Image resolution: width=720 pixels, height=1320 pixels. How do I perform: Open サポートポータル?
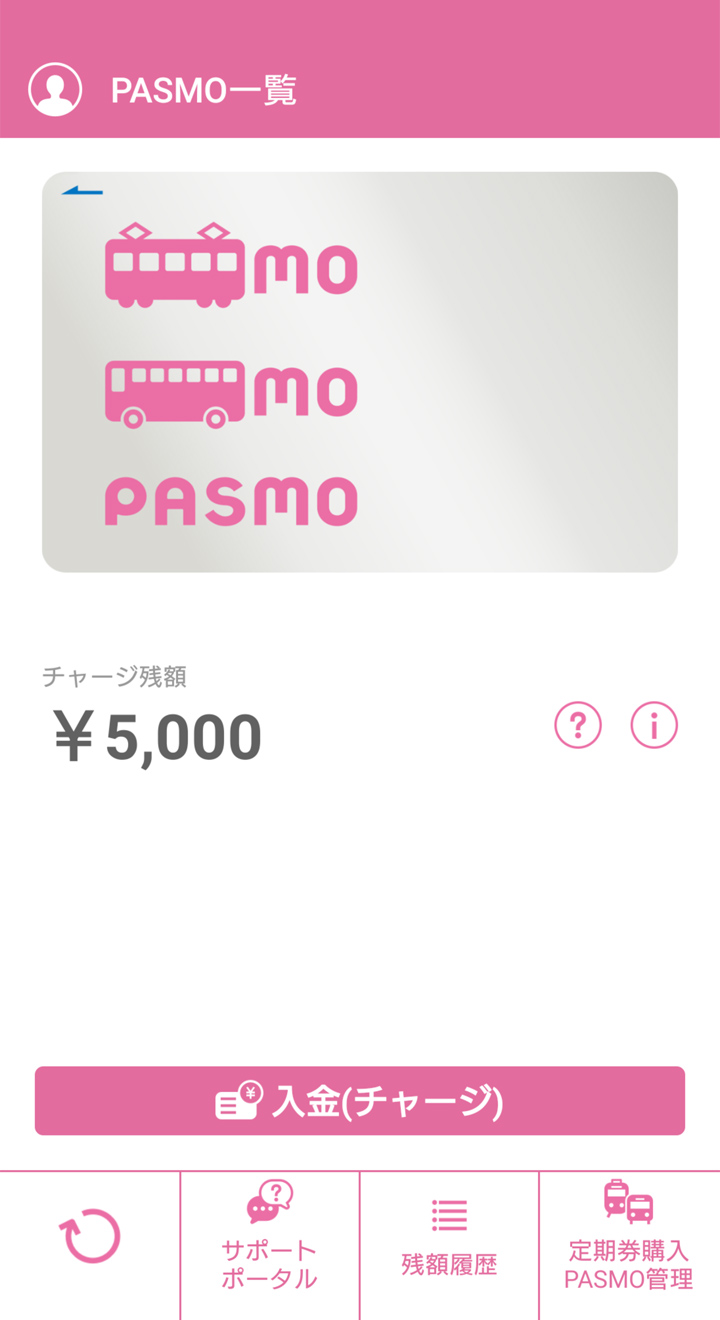[x=270, y=1246]
